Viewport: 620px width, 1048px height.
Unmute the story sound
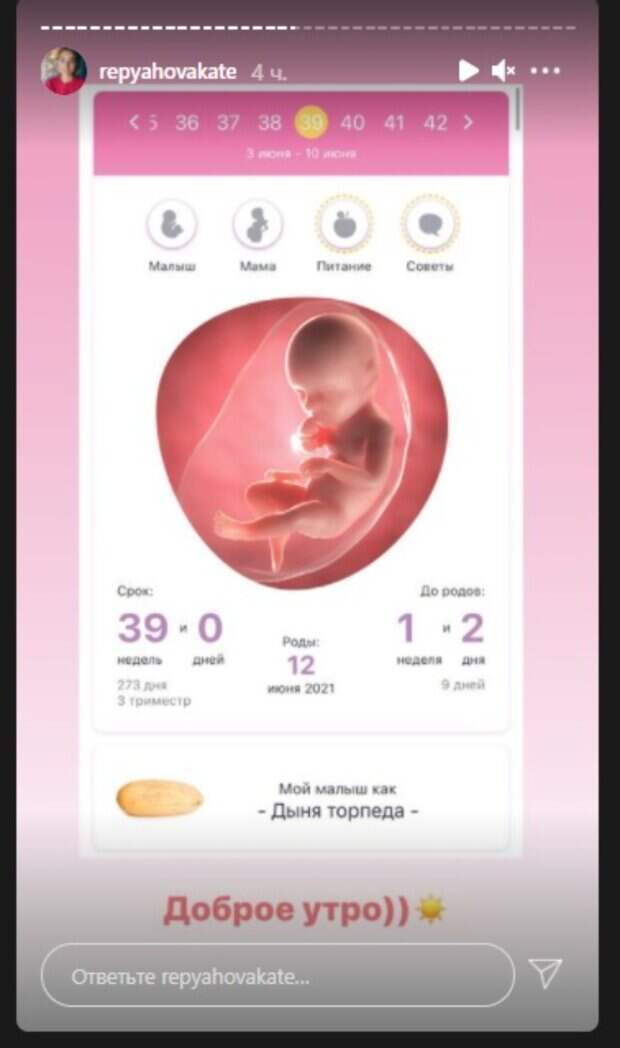(503, 70)
